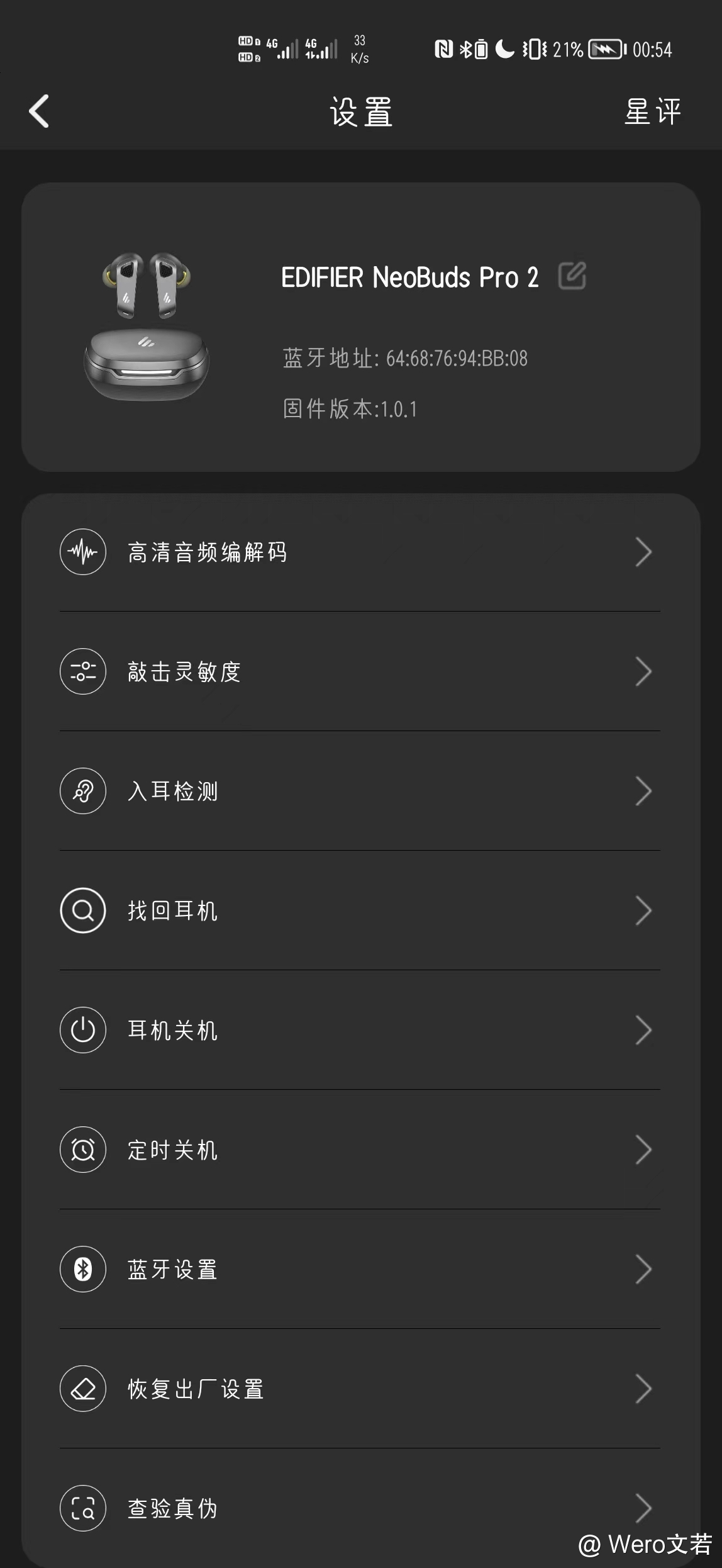
Task: Open 蓝牙设置
Action: tap(360, 1270)
